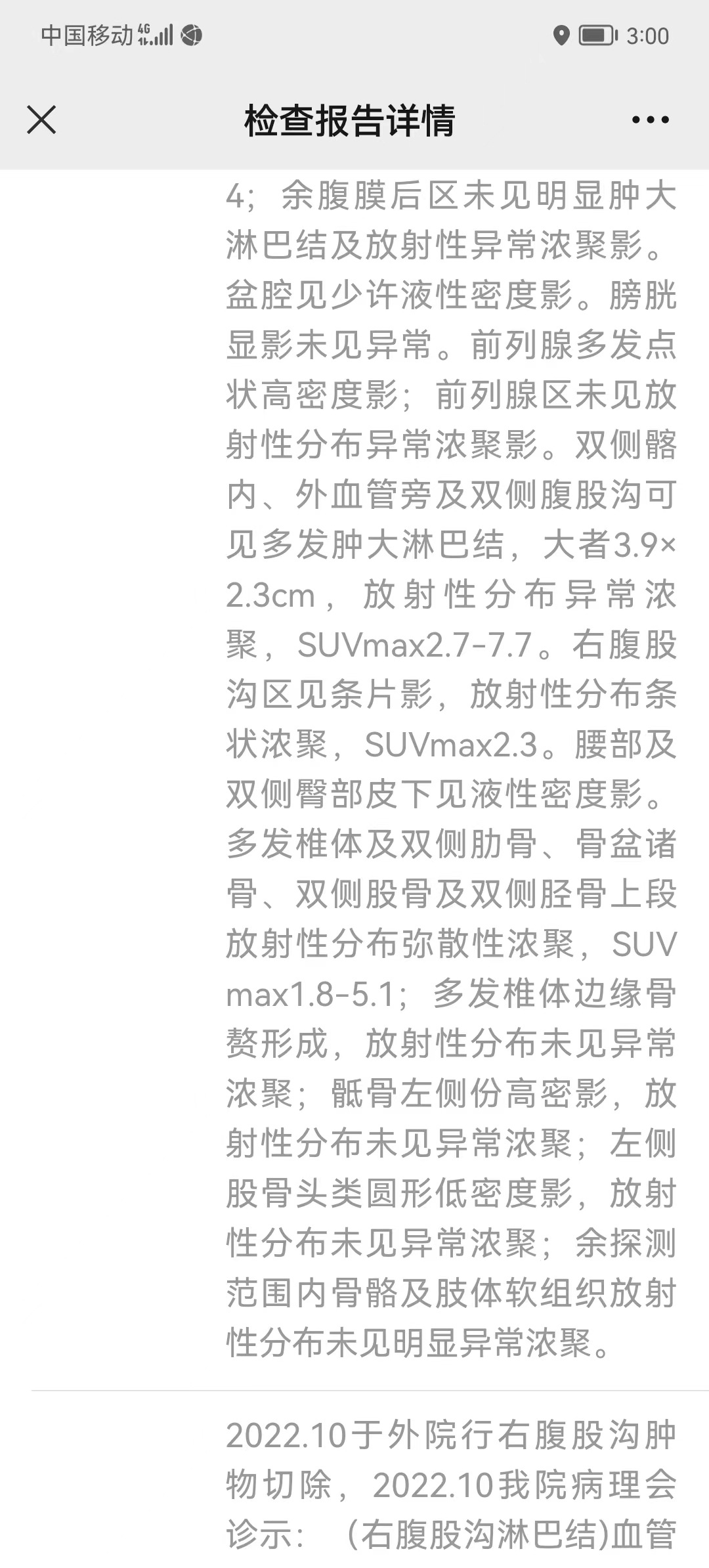Close the report details page
This screenshot has height=1568, width=709.
pos(41,120)
